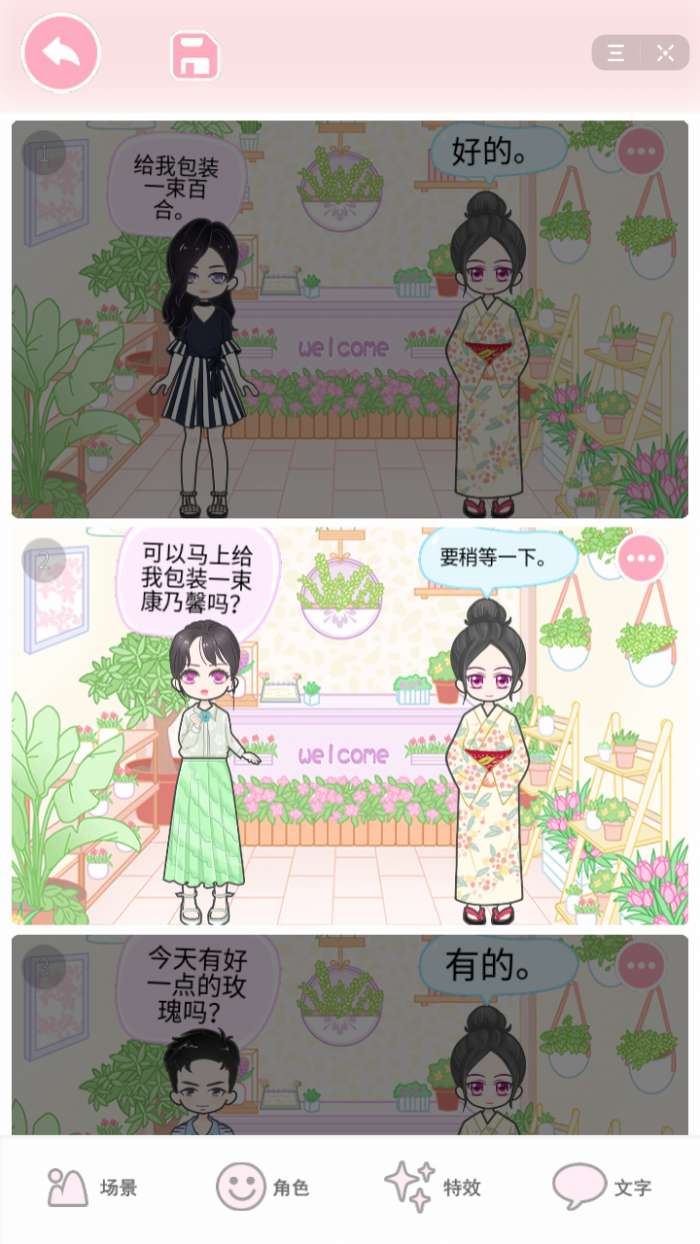Open more options on panel 3

[641, 965]
